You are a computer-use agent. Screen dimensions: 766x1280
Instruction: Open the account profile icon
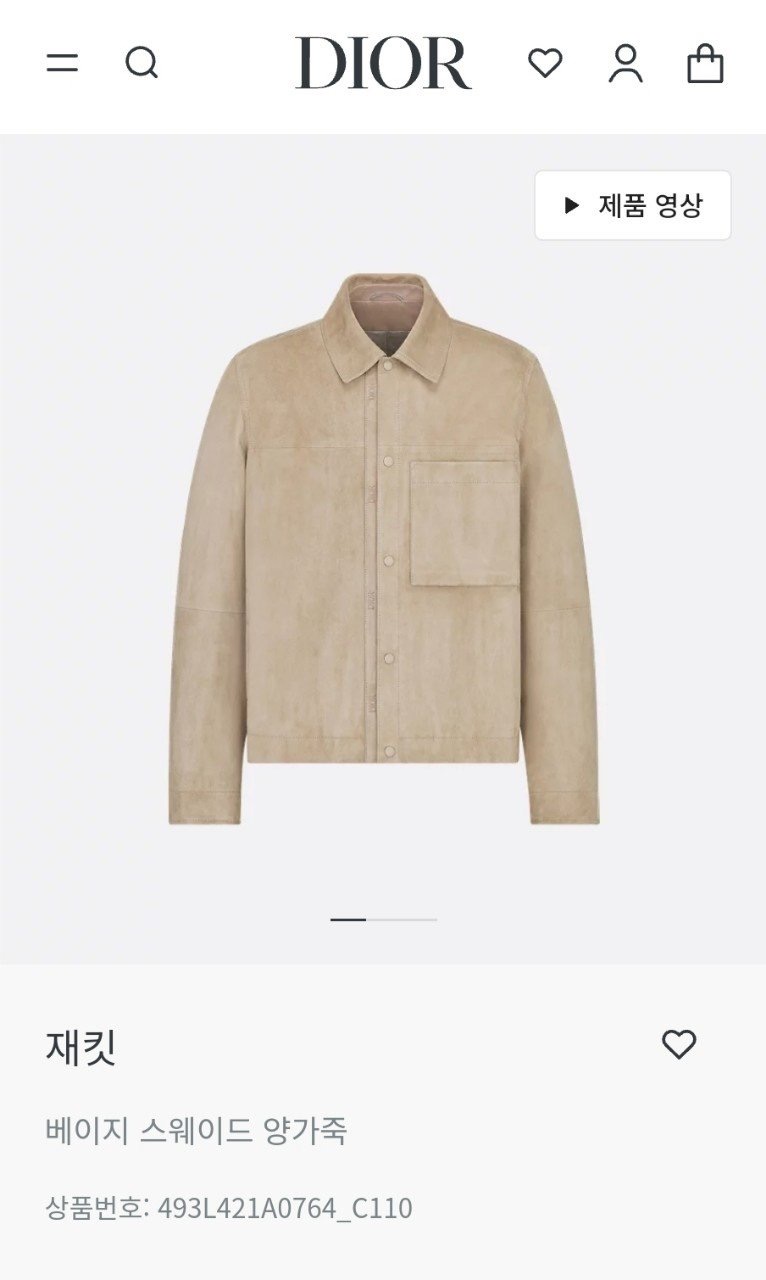[626, 64]
